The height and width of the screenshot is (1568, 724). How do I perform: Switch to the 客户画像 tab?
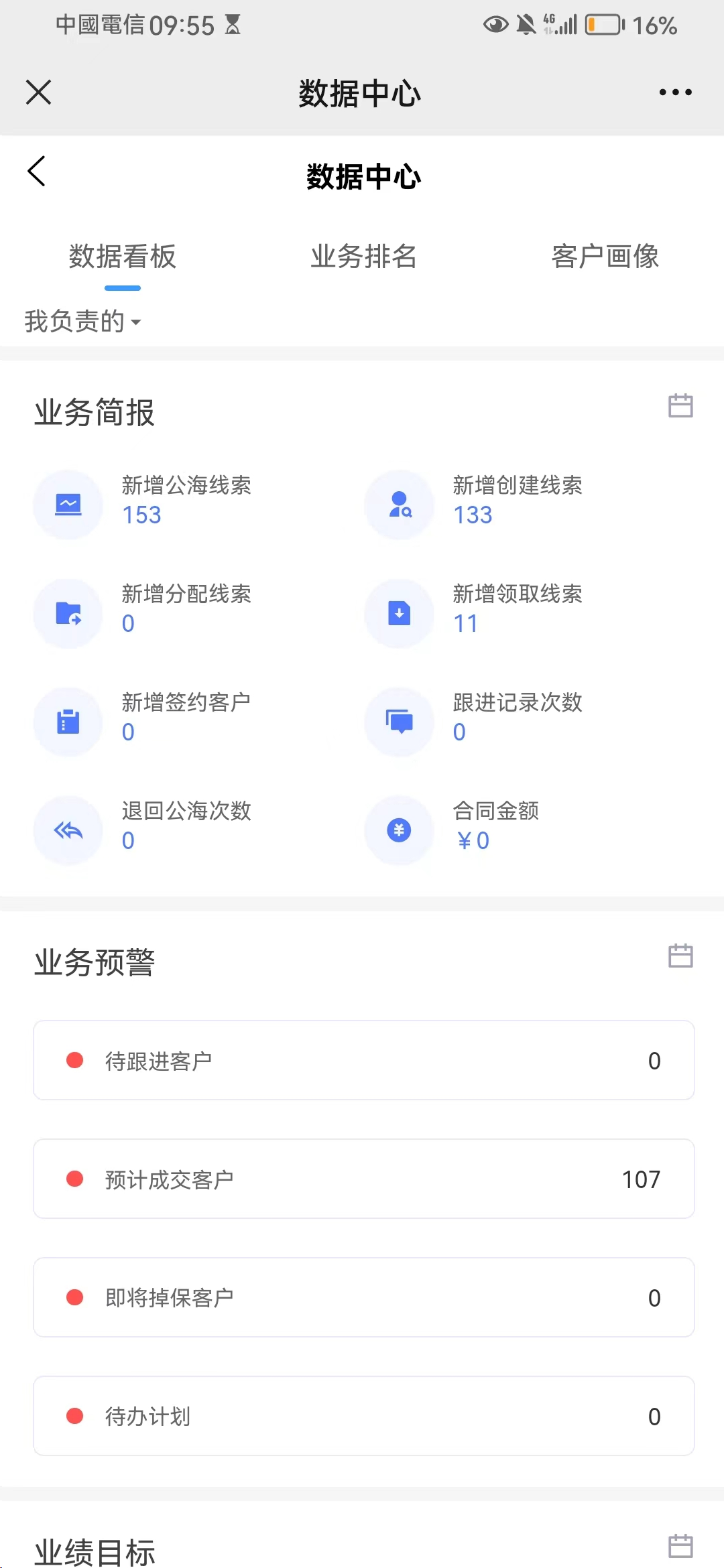[605, 256]
